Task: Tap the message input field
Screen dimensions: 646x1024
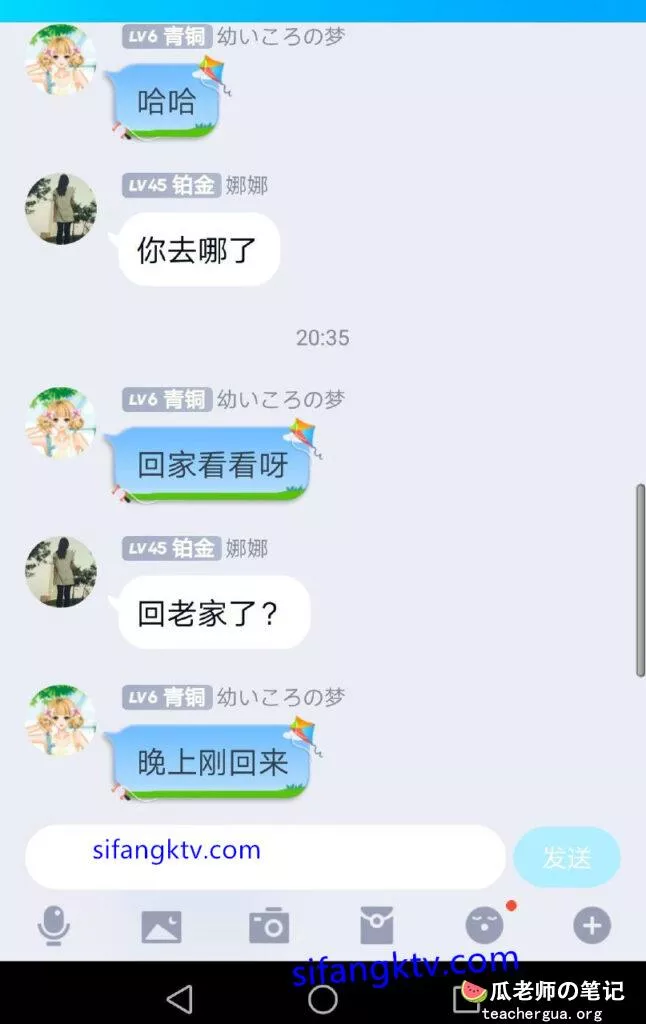Action: click(265, 857)
